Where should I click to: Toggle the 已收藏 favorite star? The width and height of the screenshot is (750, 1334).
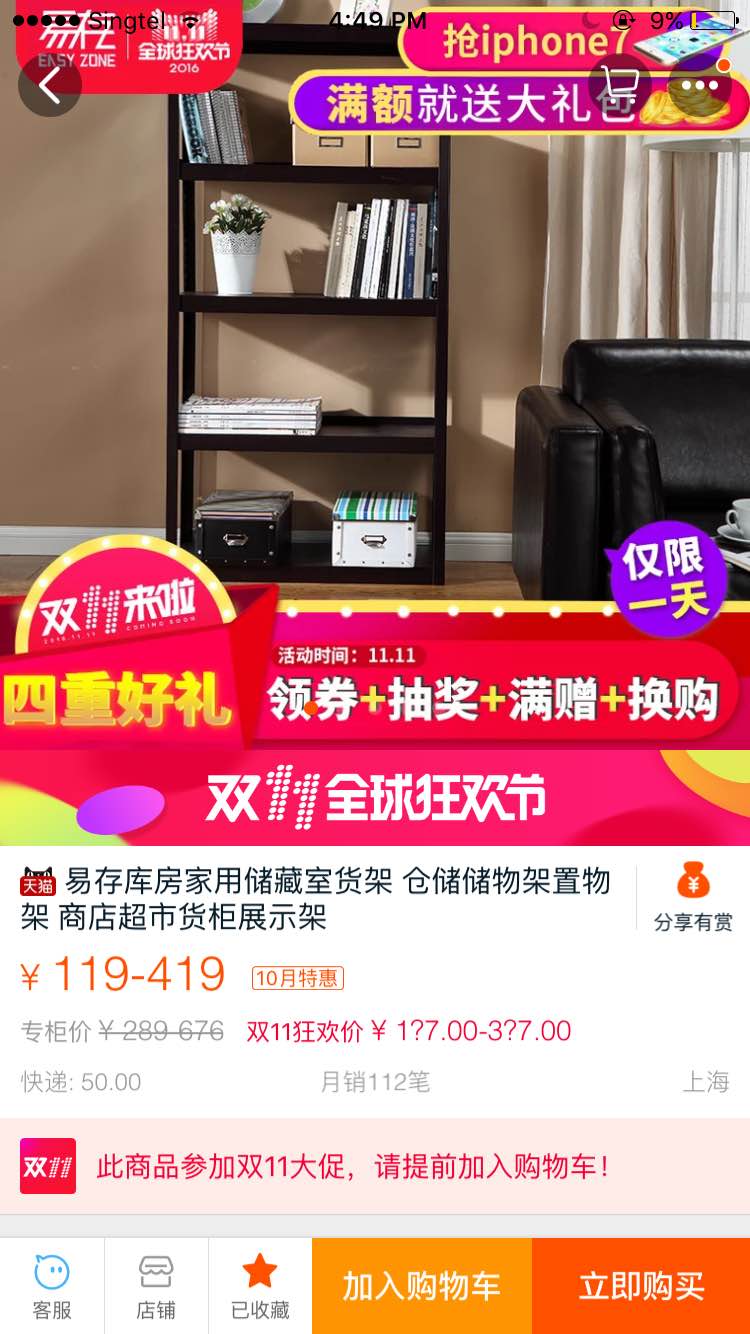[260, 1286]
